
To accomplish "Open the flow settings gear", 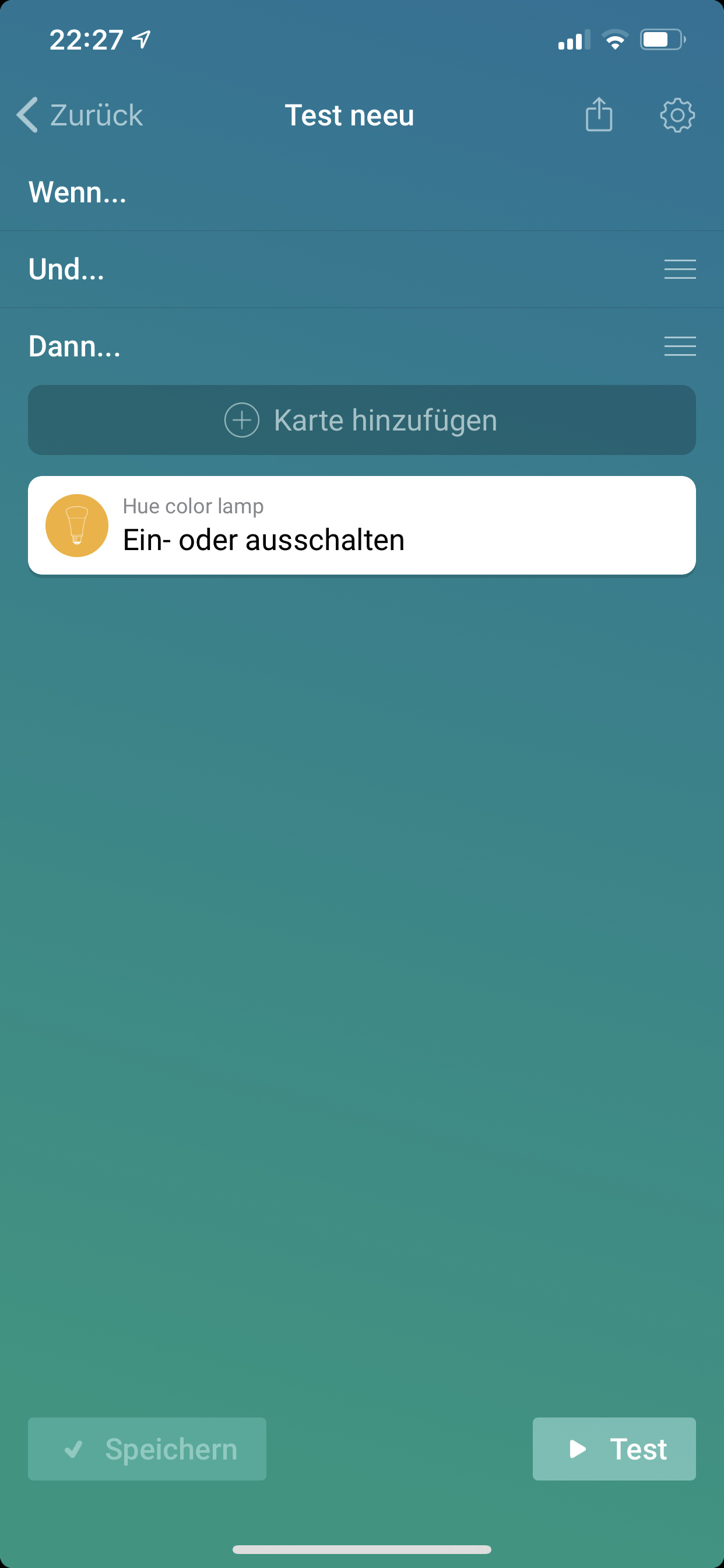I will coord(677,115).
